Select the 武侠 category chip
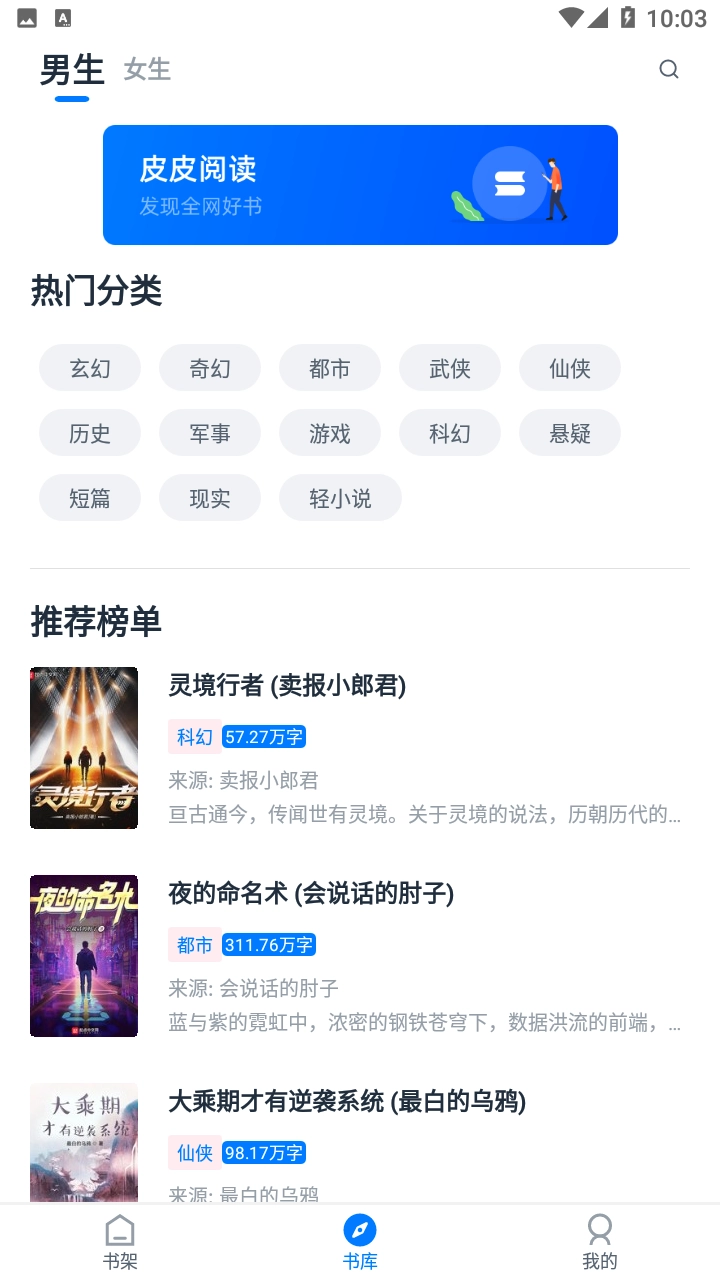The height and width of the screenshot is (1280, 720). point(449,367)
